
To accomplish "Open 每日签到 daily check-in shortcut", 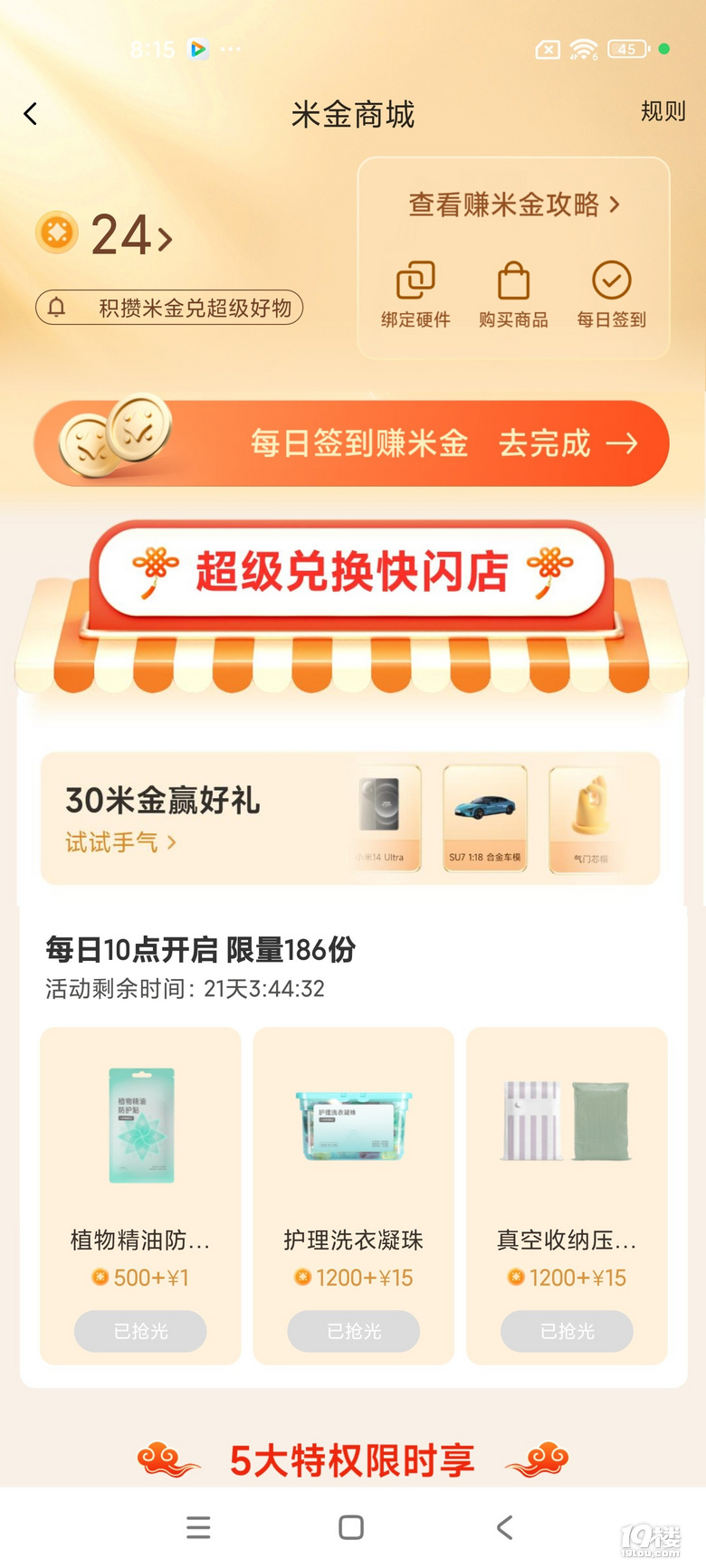I will [612, 295].
